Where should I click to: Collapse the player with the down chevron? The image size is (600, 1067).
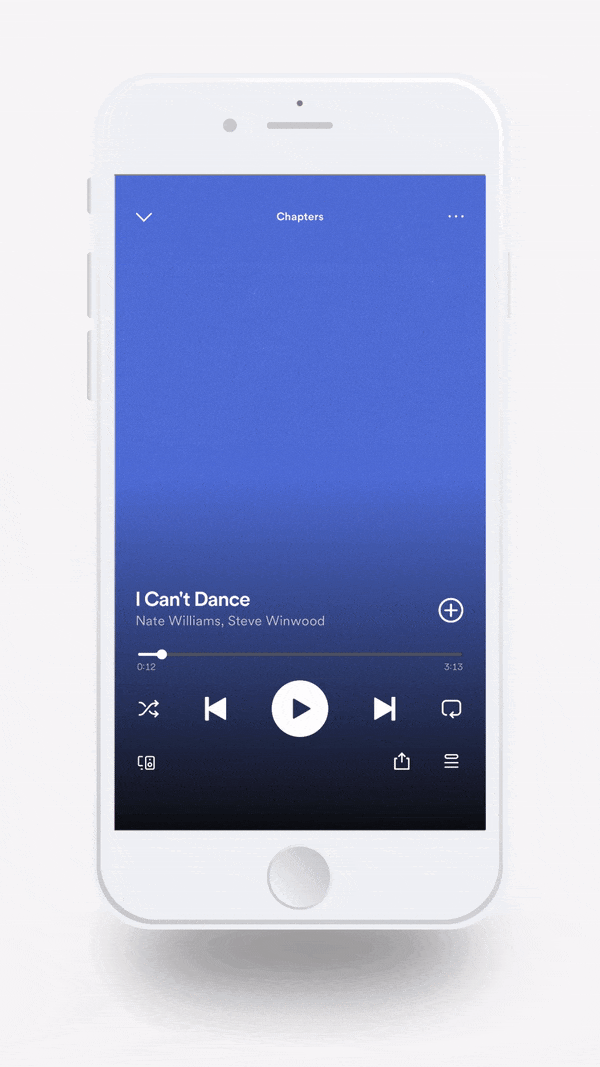pos(144,217)
